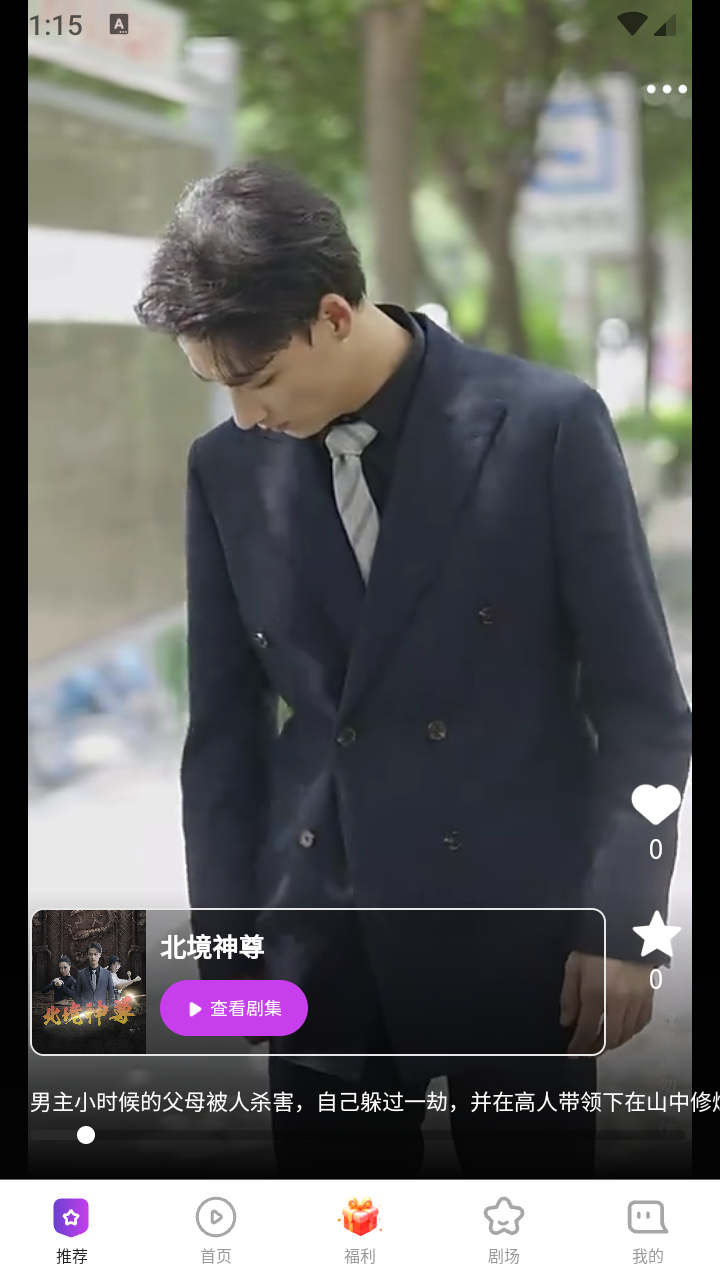
Task: Like this video with the heart
Action: click(x=656, y=805)
